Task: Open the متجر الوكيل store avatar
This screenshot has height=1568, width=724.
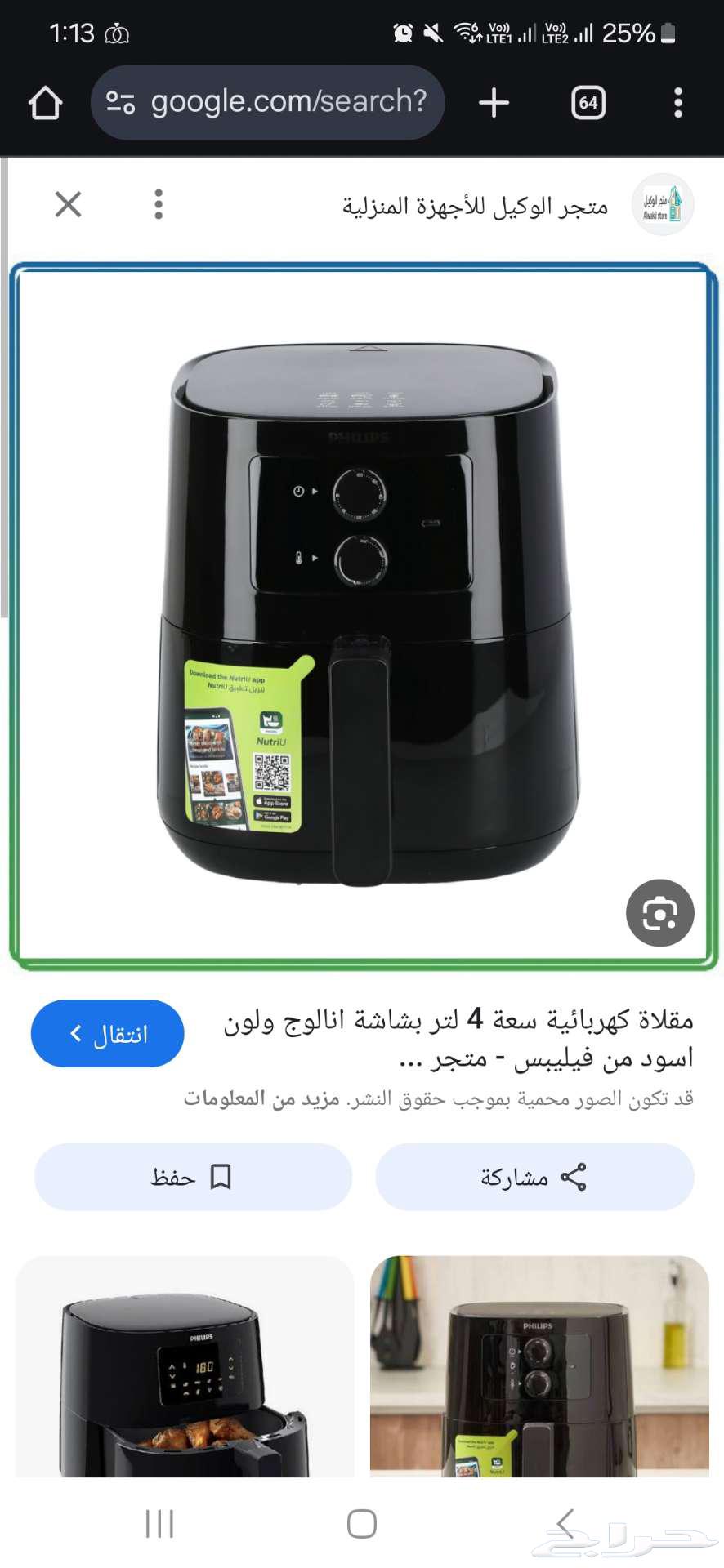Action: point(663,204)
